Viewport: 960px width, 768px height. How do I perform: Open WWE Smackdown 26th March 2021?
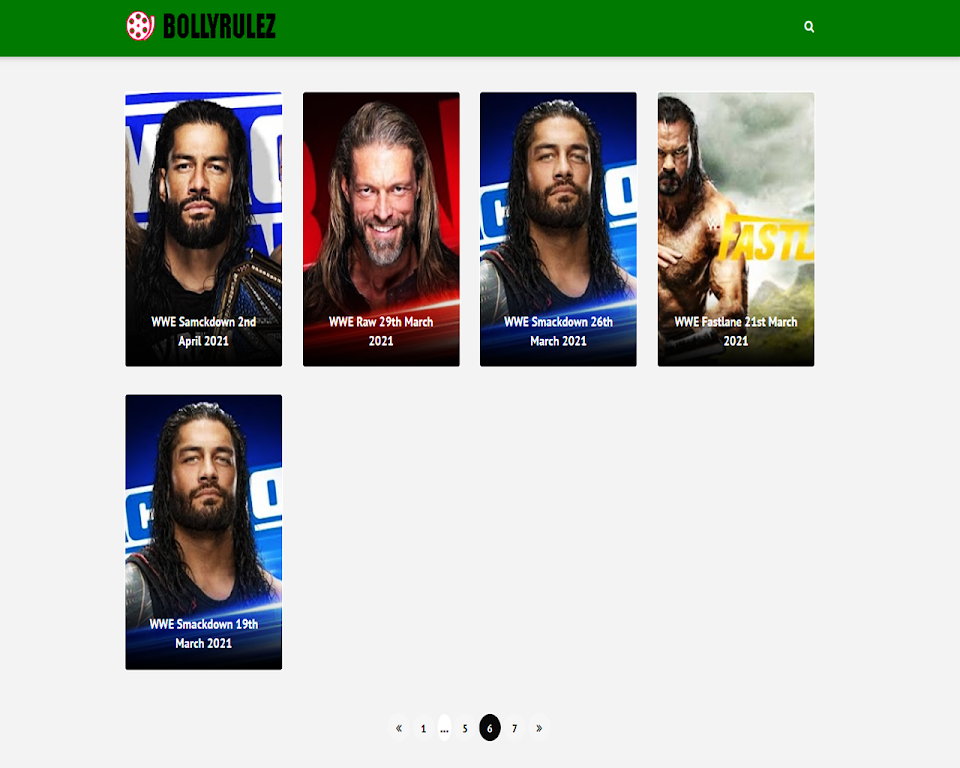pyautogui.click(x=558, y=230)
